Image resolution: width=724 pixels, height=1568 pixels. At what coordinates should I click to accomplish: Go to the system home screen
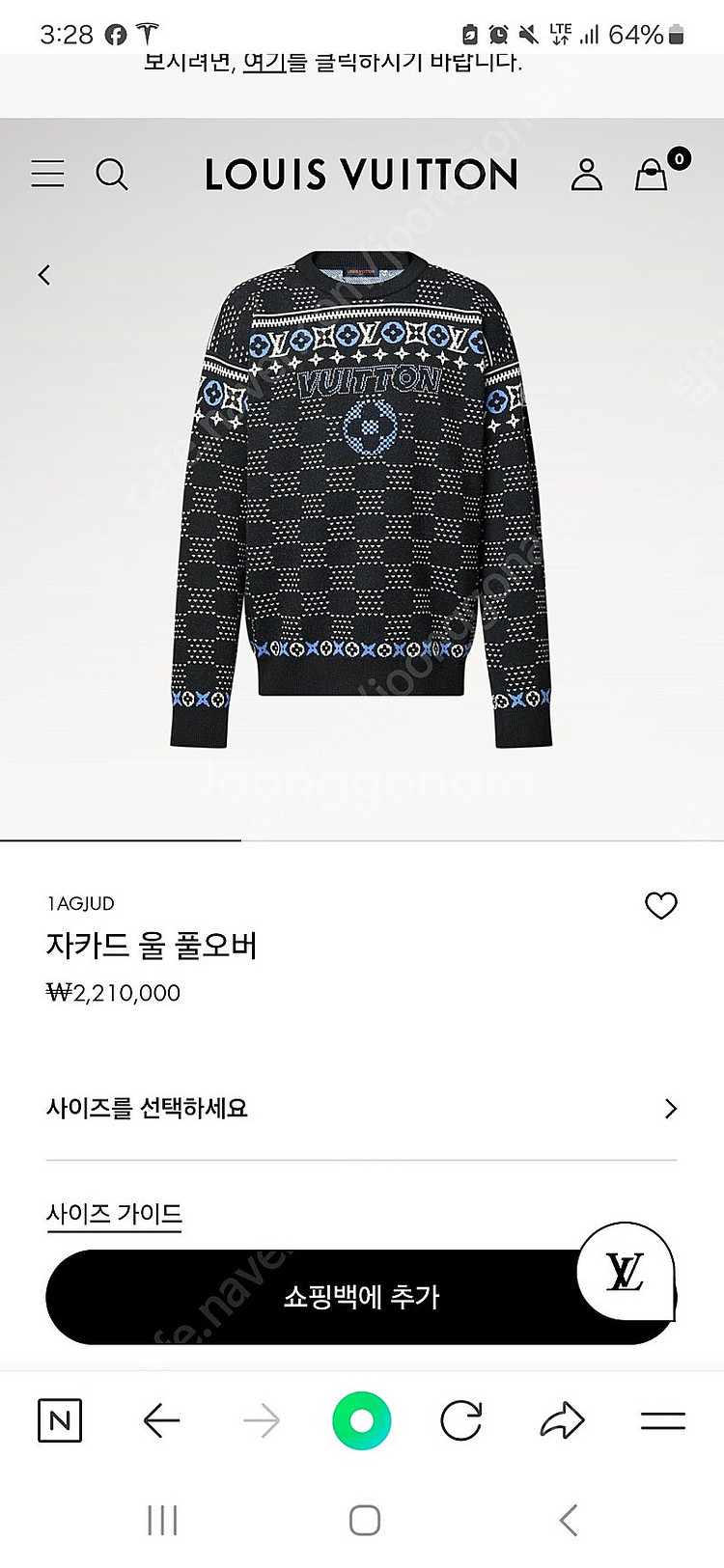(364, 1520)
